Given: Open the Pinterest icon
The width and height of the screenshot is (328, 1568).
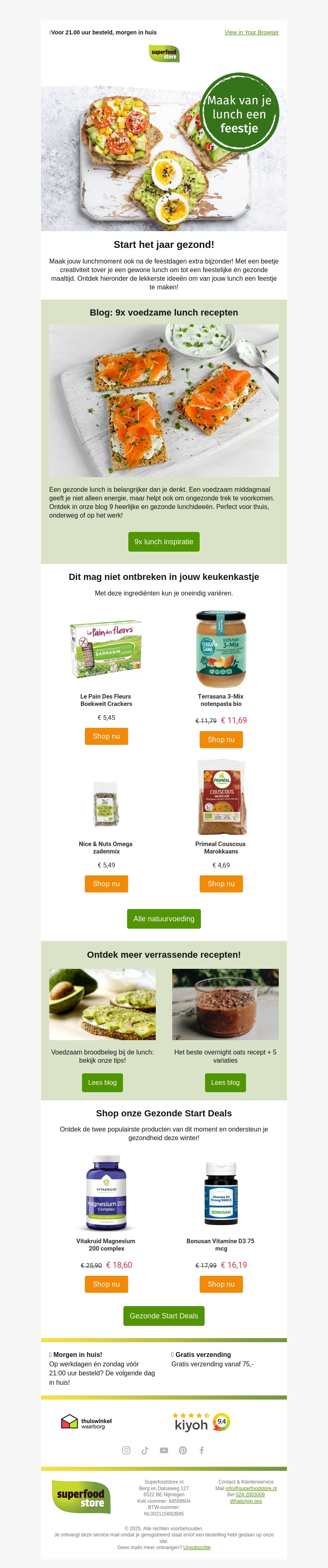Looking at the screenshot, I should click(182, 1450).
